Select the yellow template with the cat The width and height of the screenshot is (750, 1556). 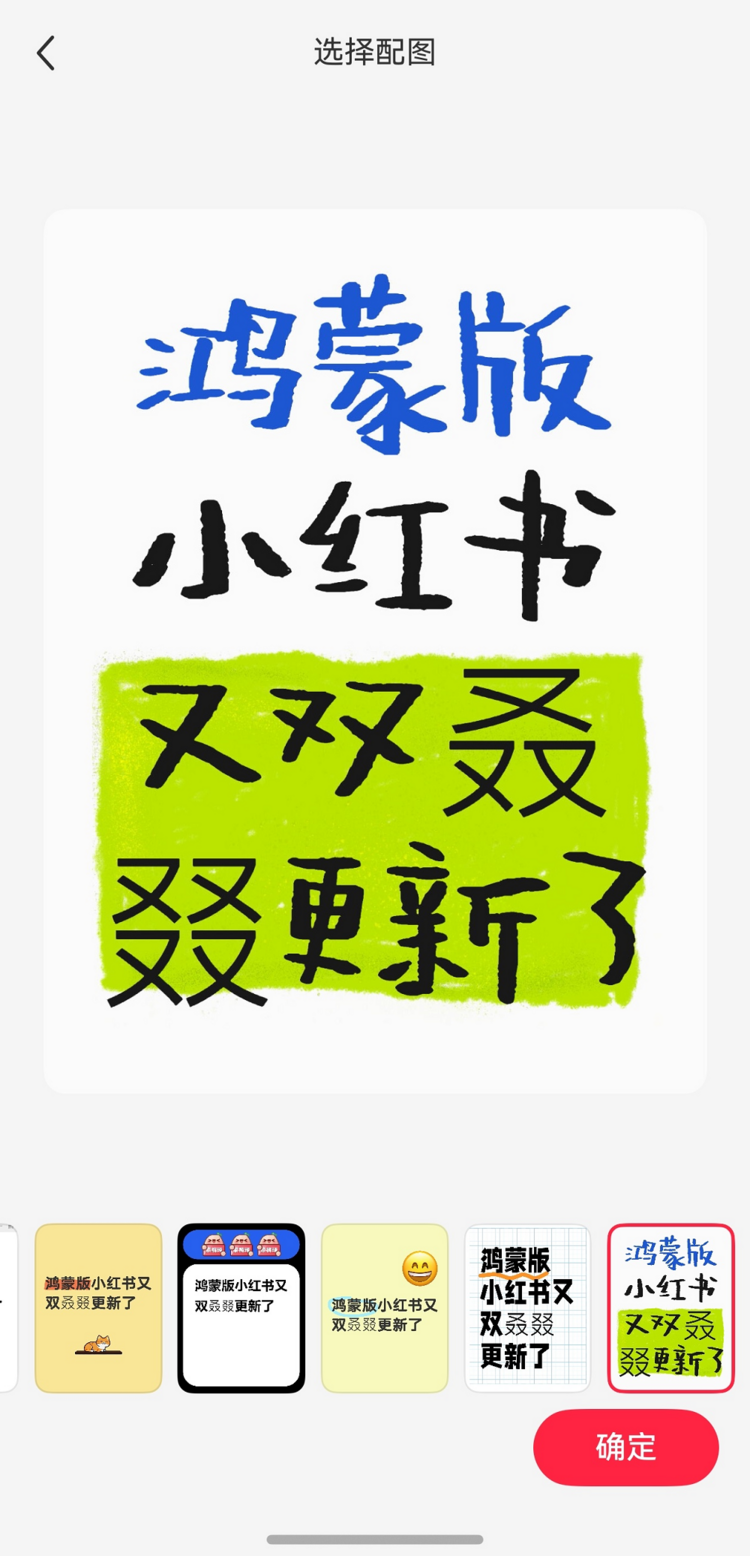(x=98, y=1308)
